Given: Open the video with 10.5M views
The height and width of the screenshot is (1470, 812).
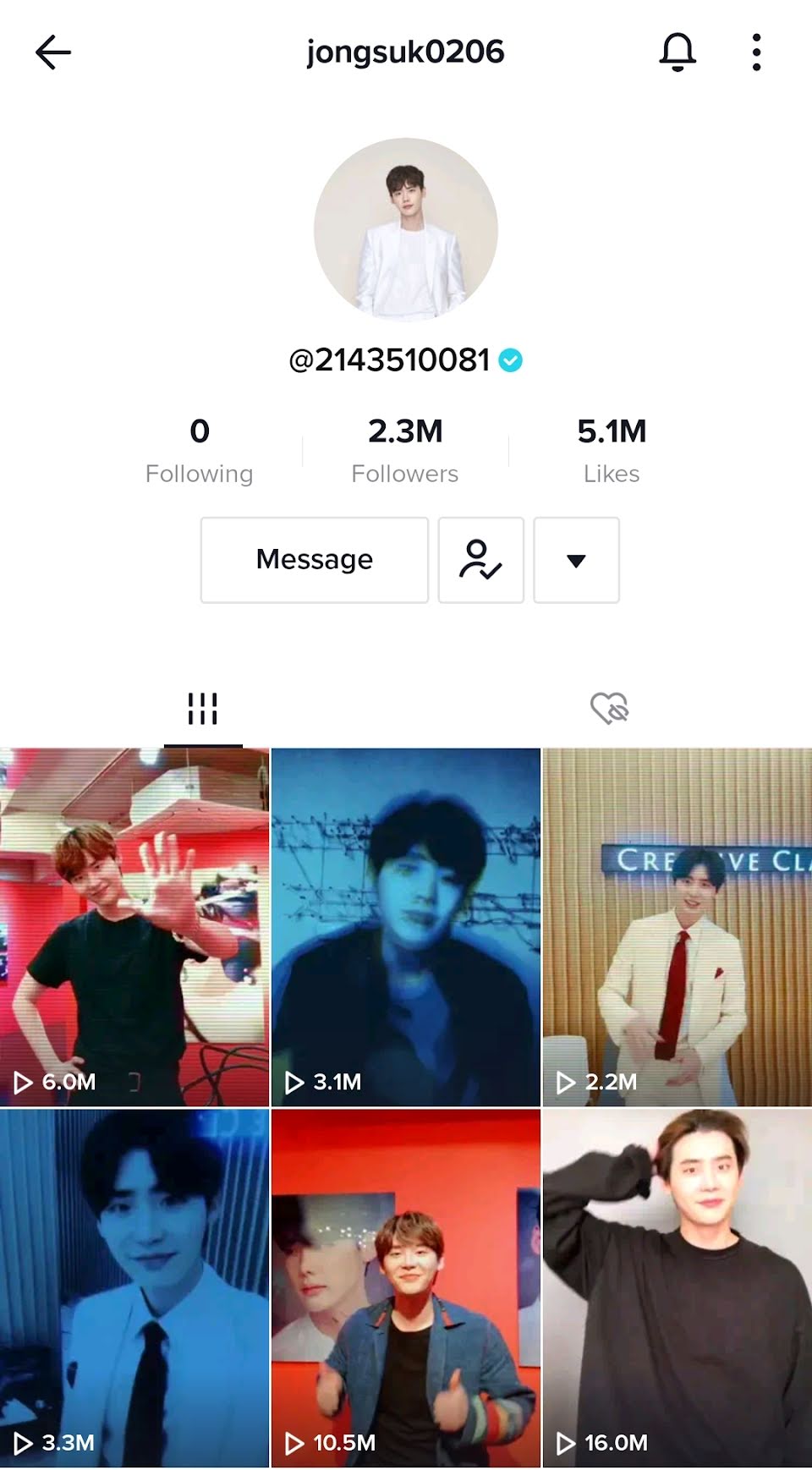Looking at the screenshot, I should (406, 1287).
